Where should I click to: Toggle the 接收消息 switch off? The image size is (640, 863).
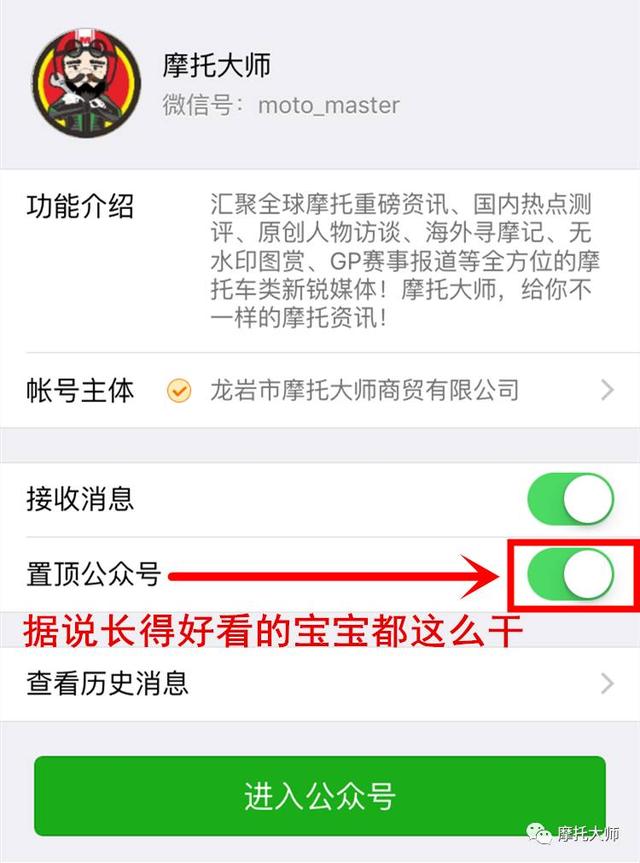click(570, 499)
